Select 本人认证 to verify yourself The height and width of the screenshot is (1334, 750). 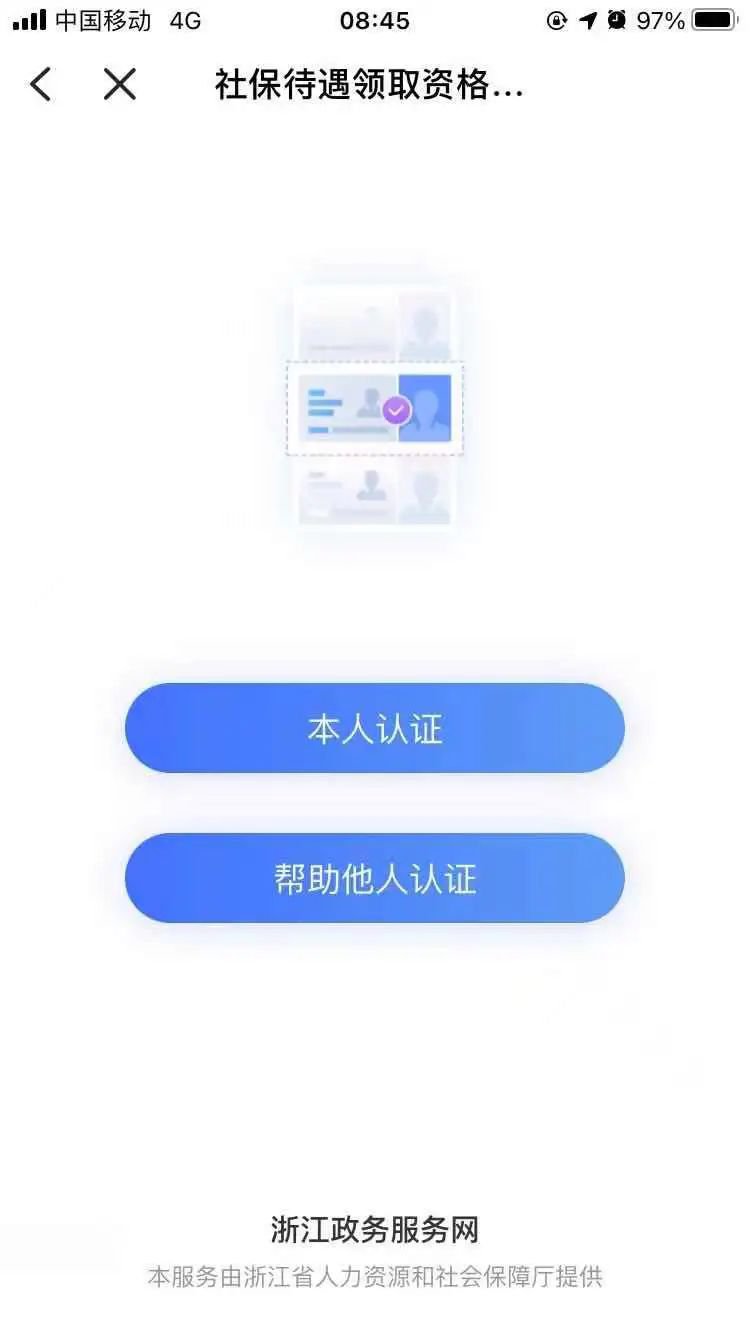point(374,728)
